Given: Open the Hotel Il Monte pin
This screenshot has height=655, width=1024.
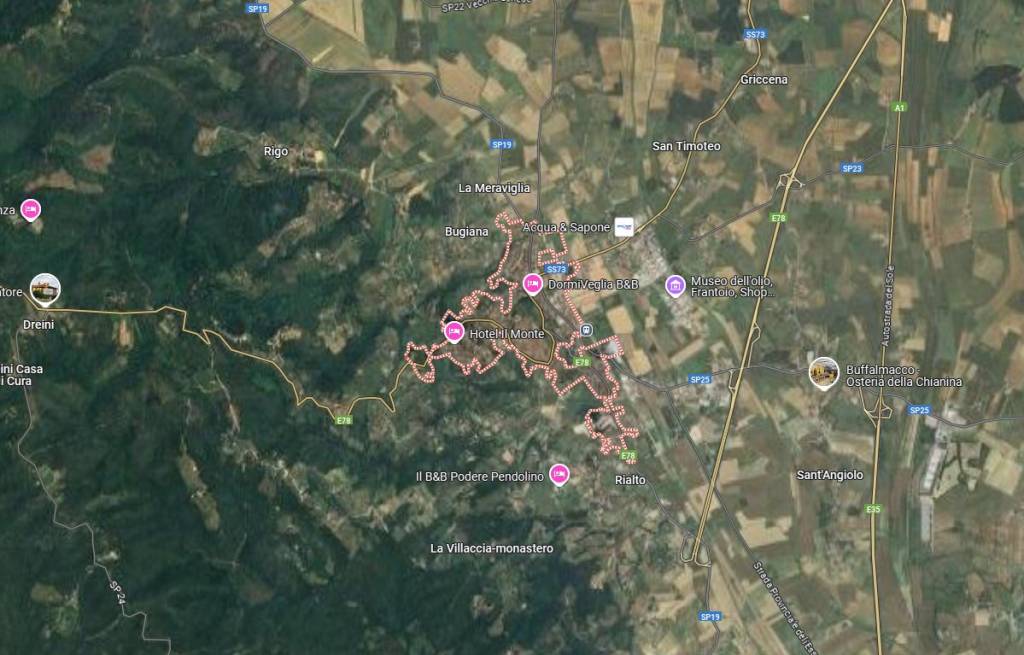Looking at the screenshot, I should pos(454,331).
